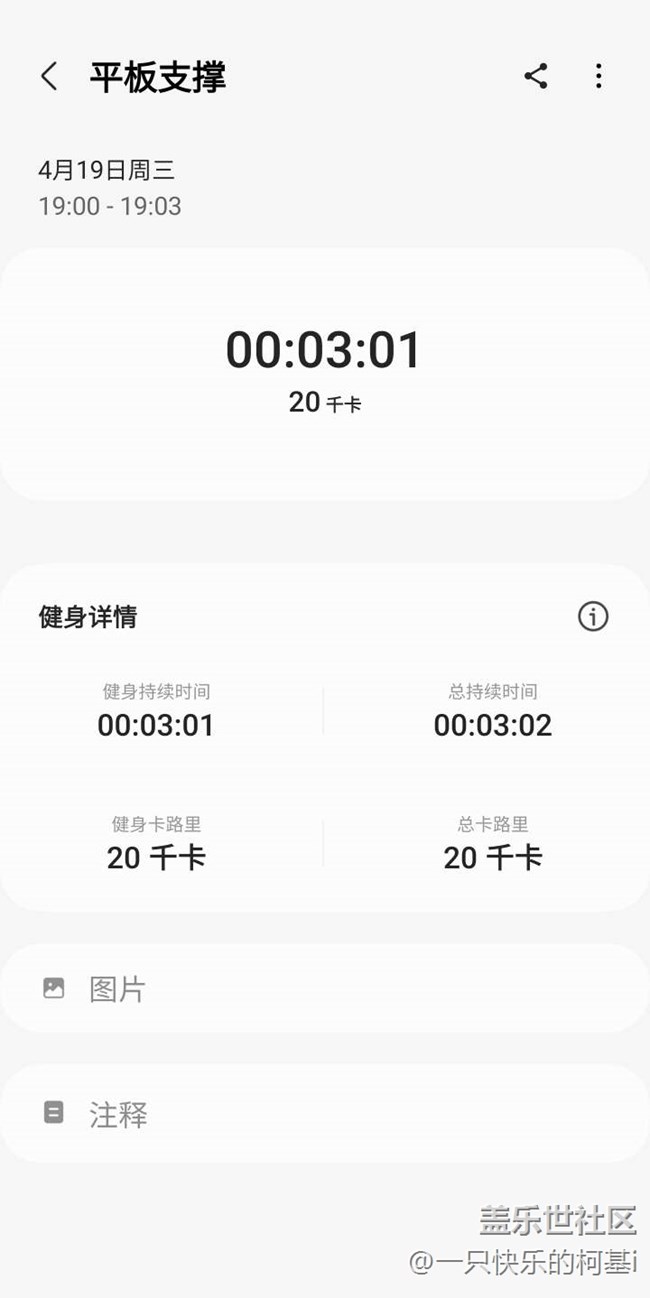Share this plank workout record
Screen dimensions: 650x1298
tap(536, 76)
